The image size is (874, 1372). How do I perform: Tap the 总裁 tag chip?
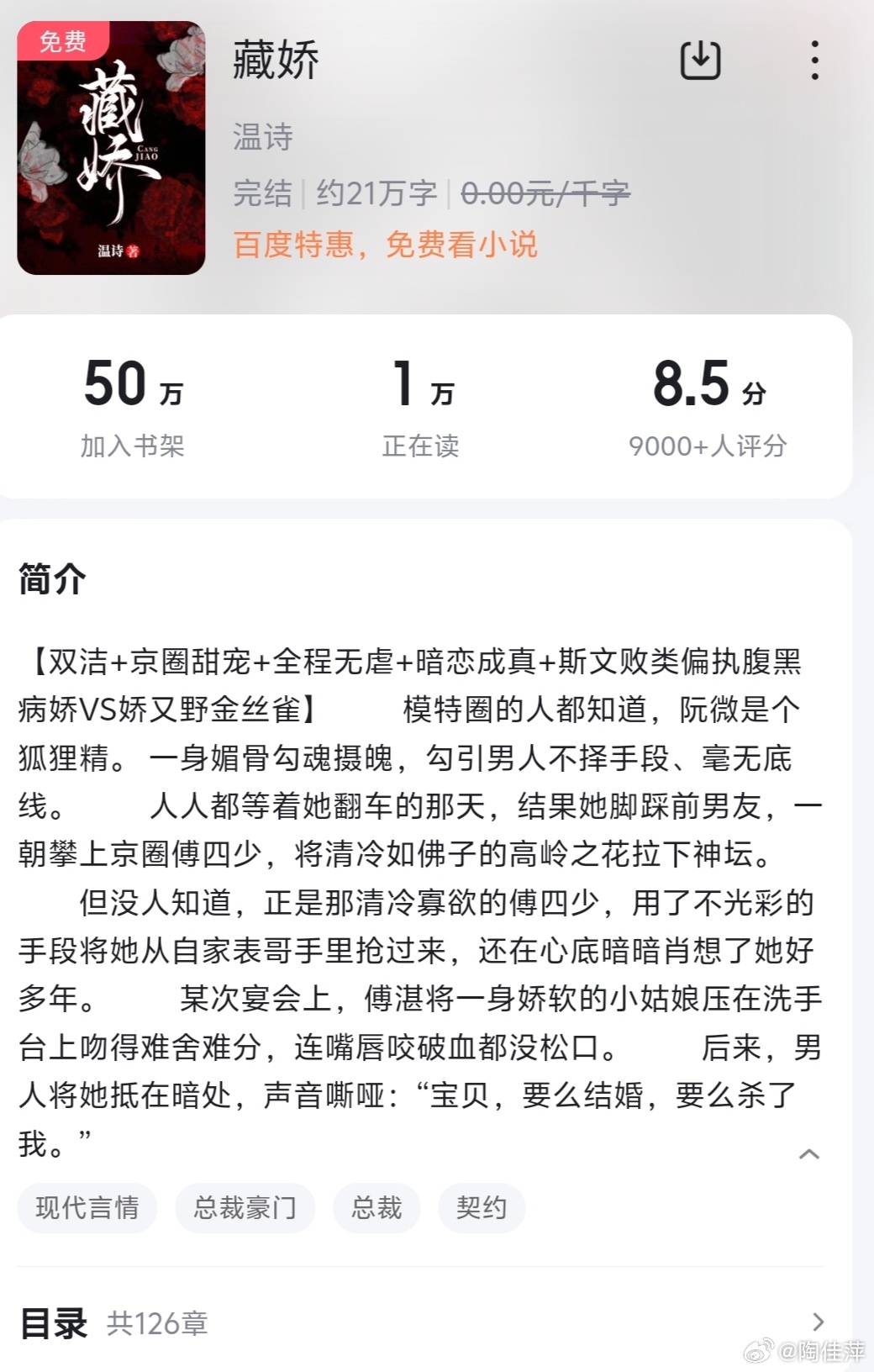point(376,1208)
